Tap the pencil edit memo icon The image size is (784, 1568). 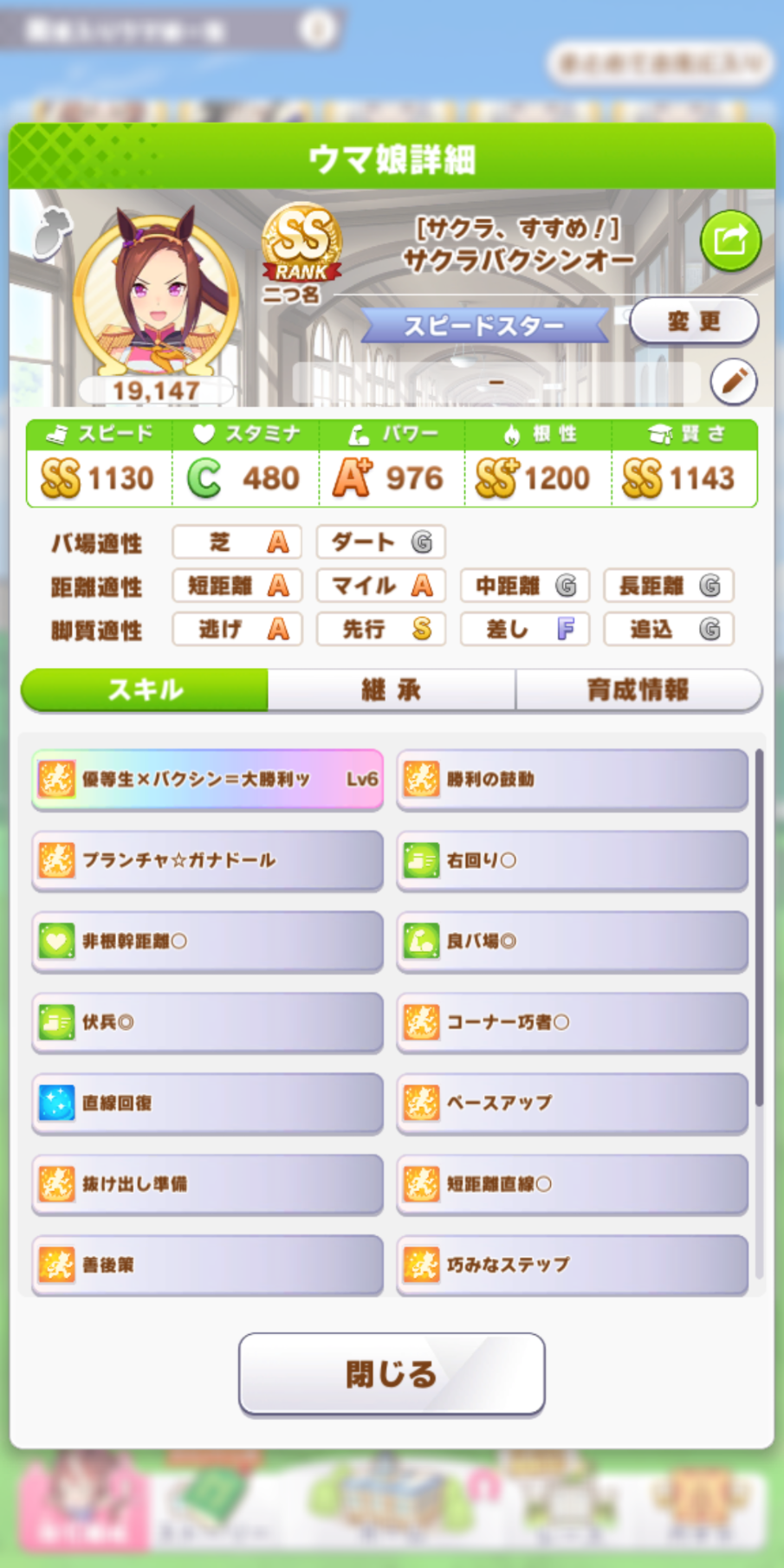tap(733, 381)
